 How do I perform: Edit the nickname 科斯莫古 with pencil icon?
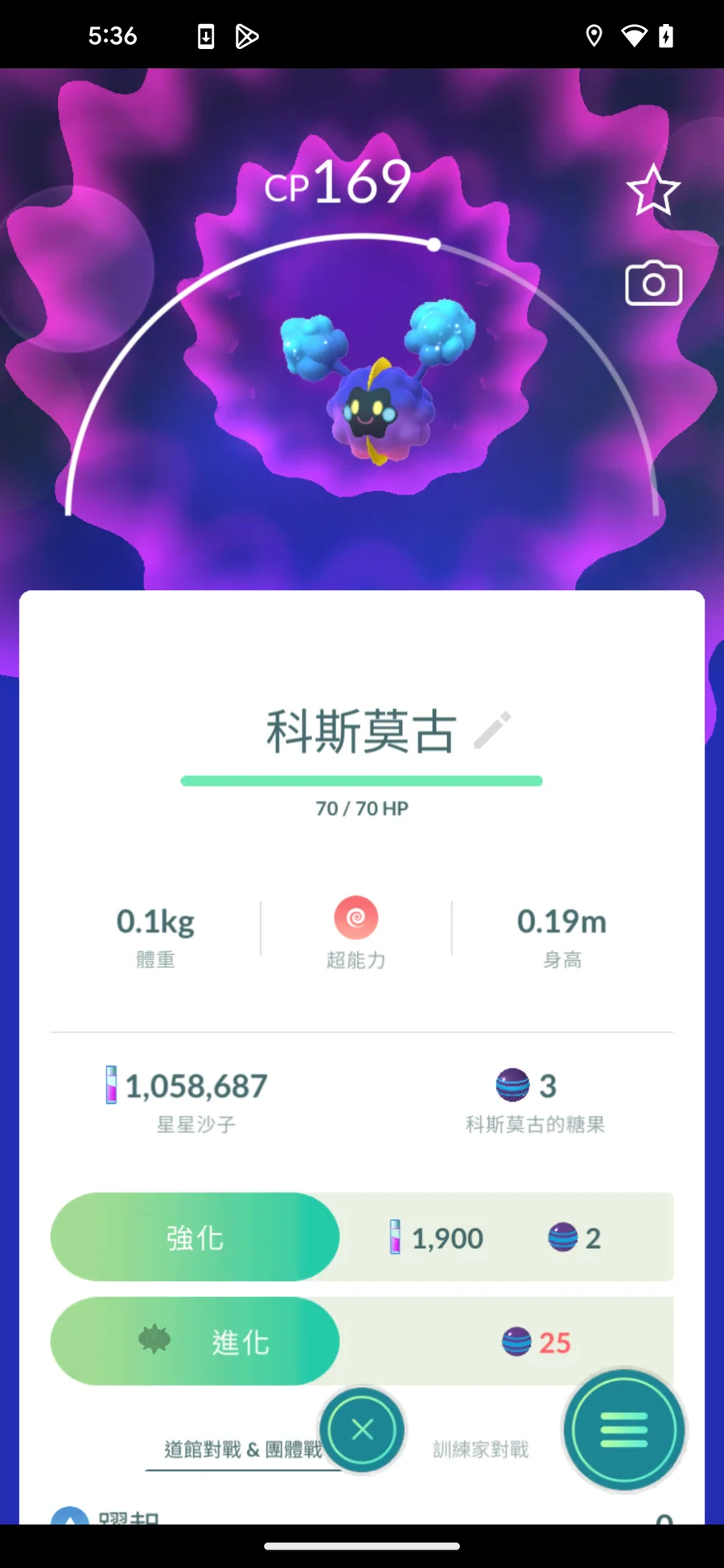coord(492,730)
